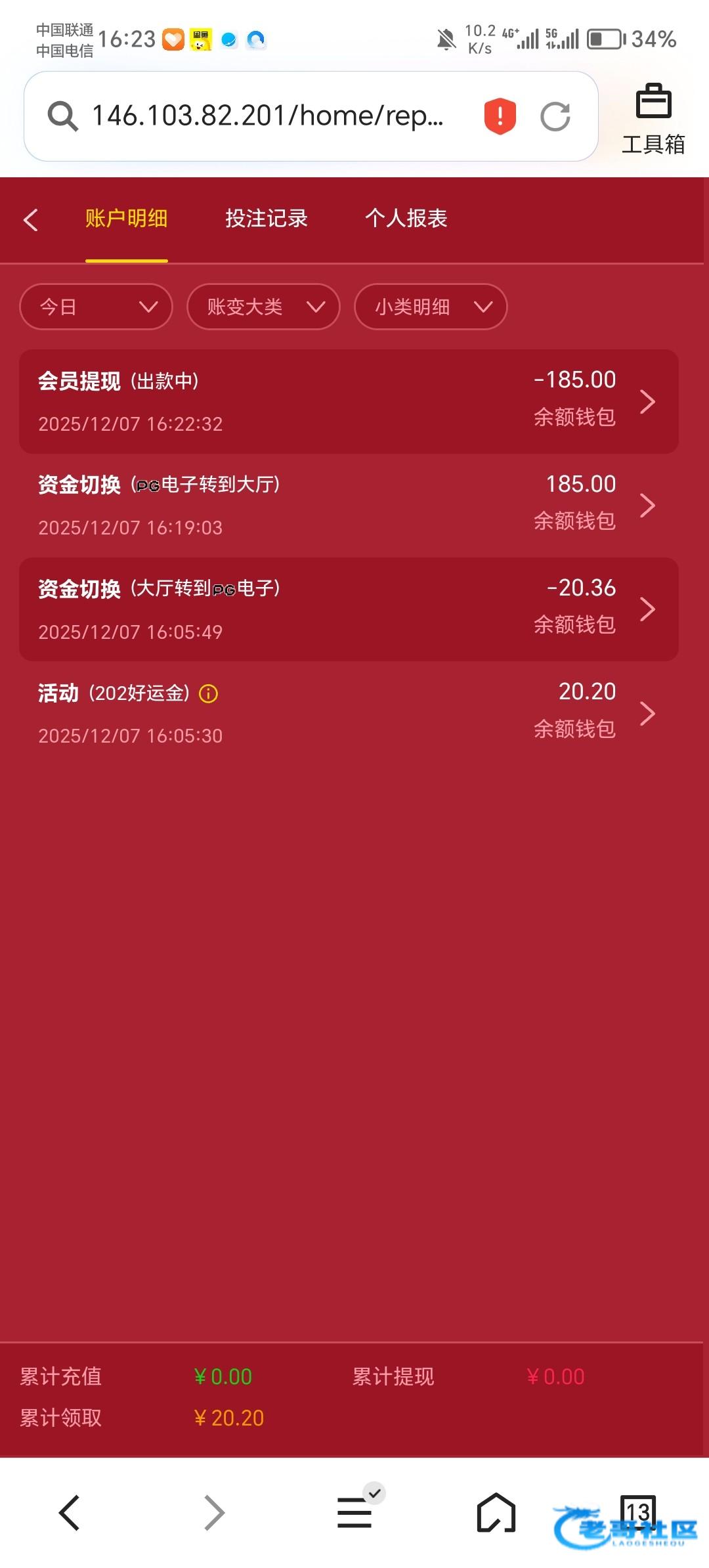Open the 202好运金 activity record
The height and width of the screenshot is (1568, 709).
coord(349,713)
